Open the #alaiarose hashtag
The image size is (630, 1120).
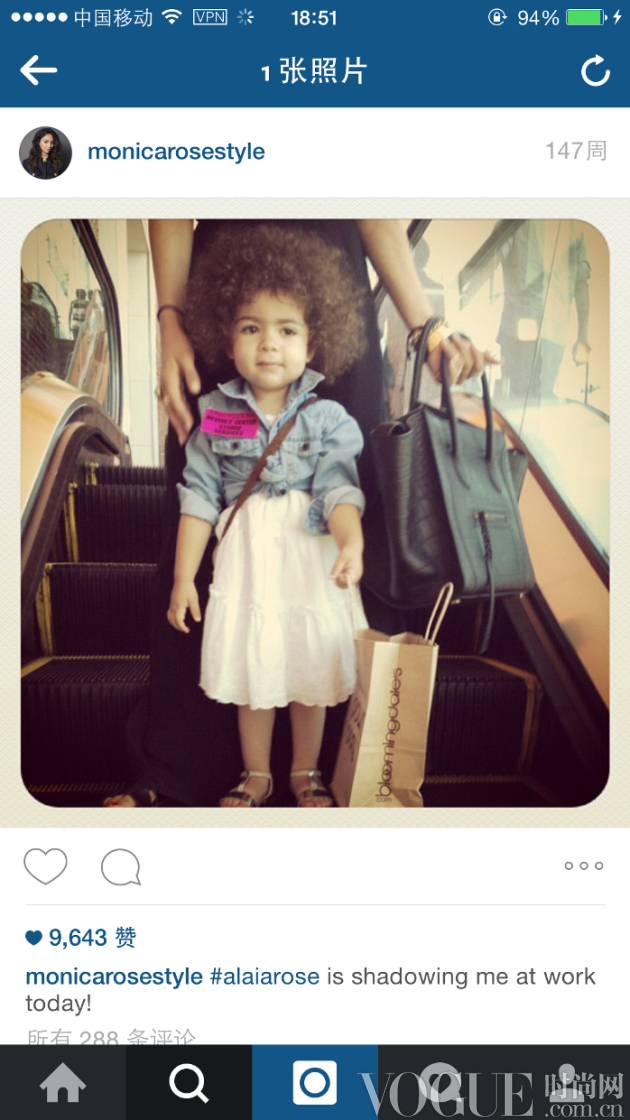tap(265, 977)
